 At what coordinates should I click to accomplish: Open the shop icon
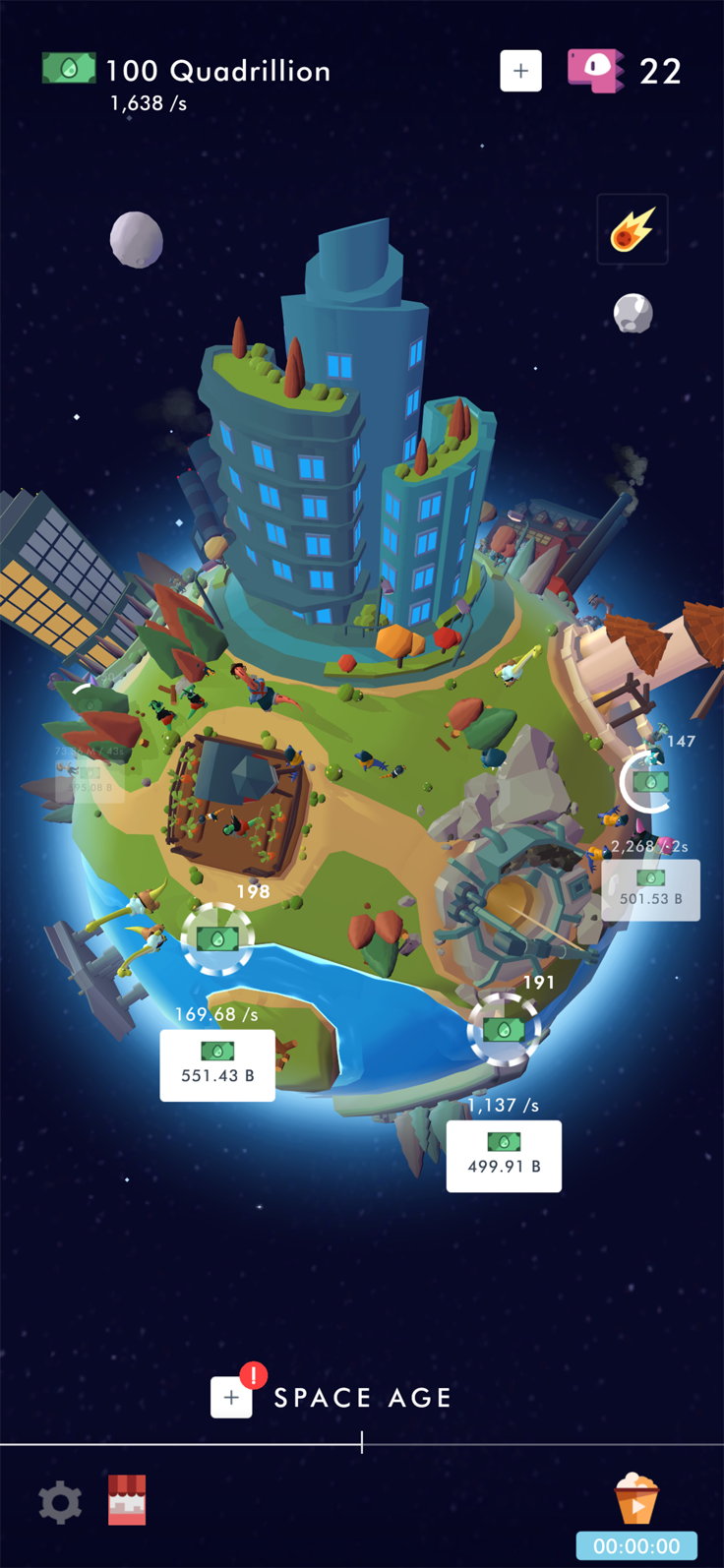point(127,1500)
